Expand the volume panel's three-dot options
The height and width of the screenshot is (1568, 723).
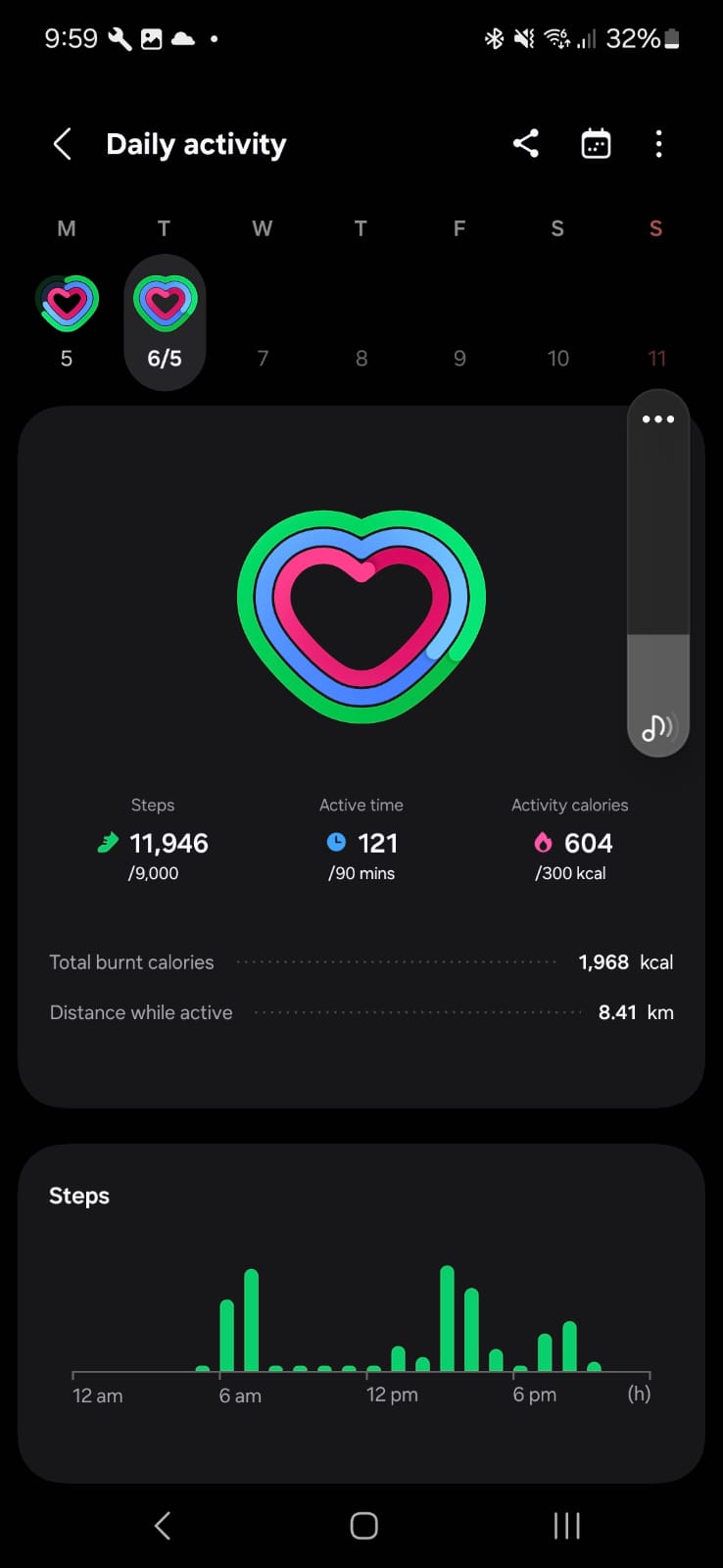coord(658,419)
